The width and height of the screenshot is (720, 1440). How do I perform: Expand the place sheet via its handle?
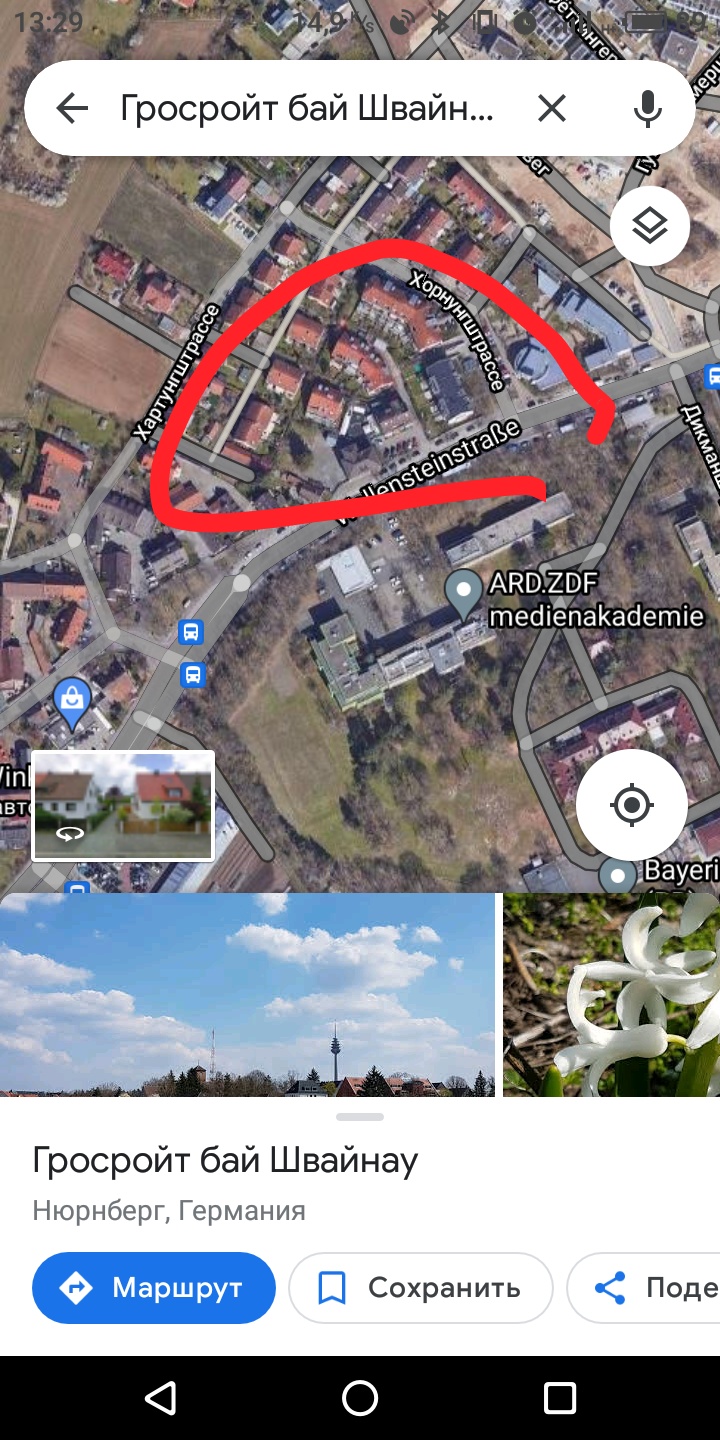[x=360, y=1116]
